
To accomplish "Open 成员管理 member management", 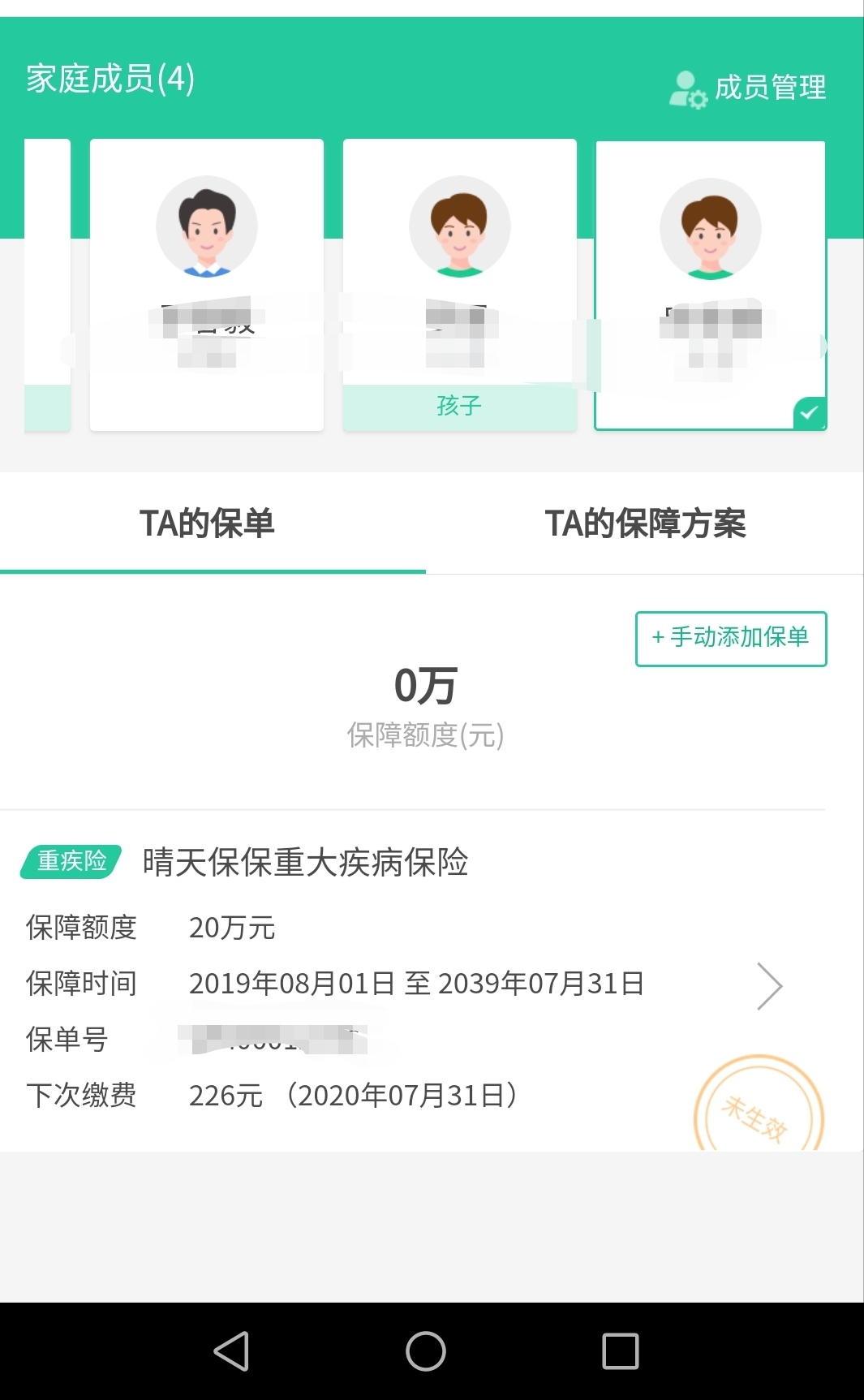I will point(747,88).
